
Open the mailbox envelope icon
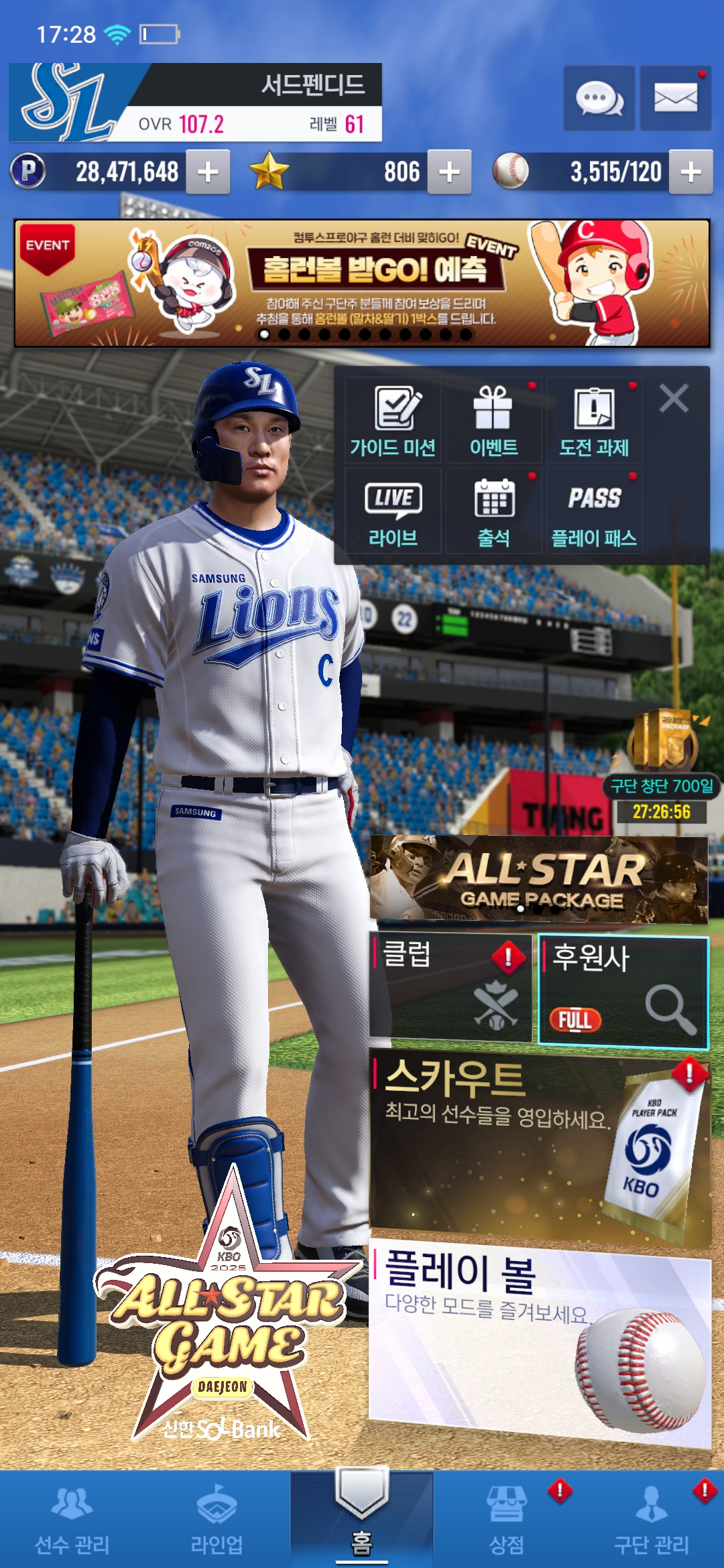pos(675,99)
